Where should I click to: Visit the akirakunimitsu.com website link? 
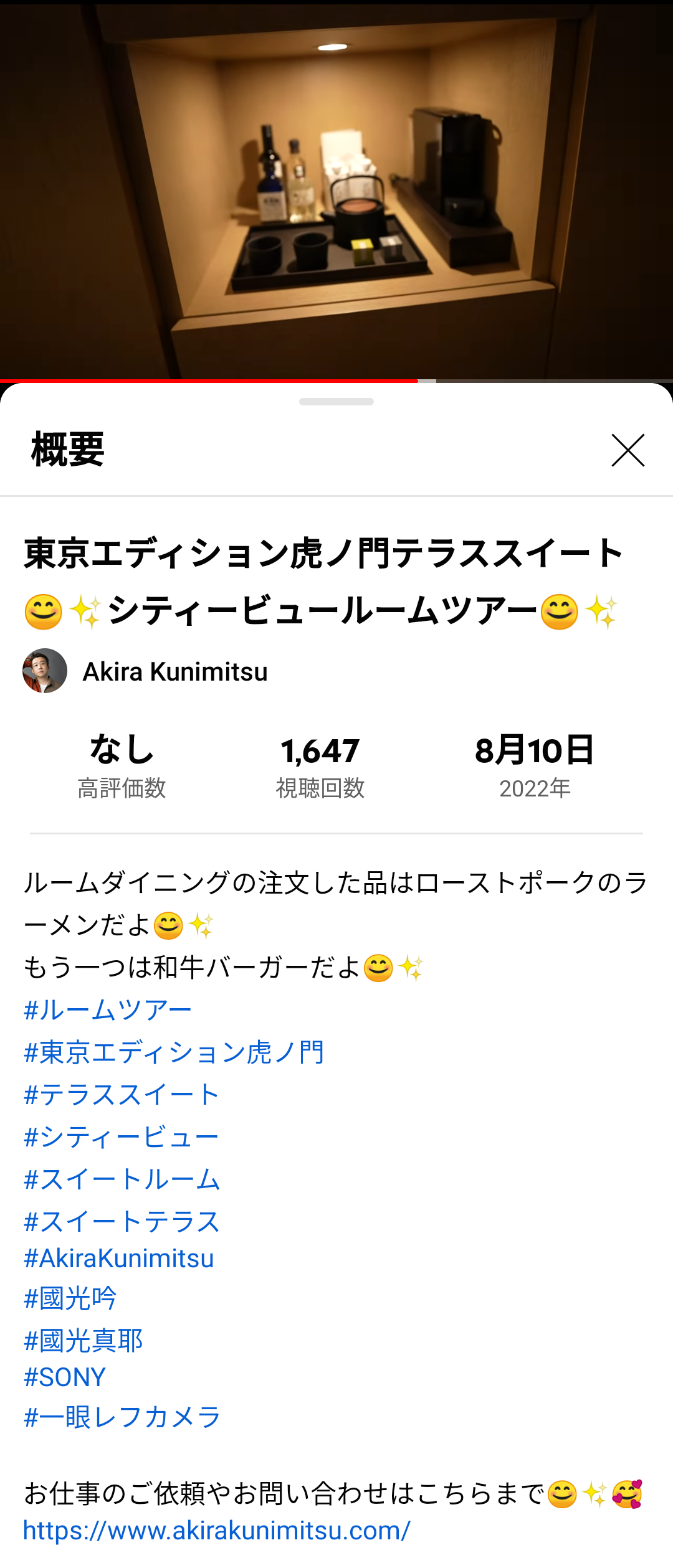[x=217, y=1530]
